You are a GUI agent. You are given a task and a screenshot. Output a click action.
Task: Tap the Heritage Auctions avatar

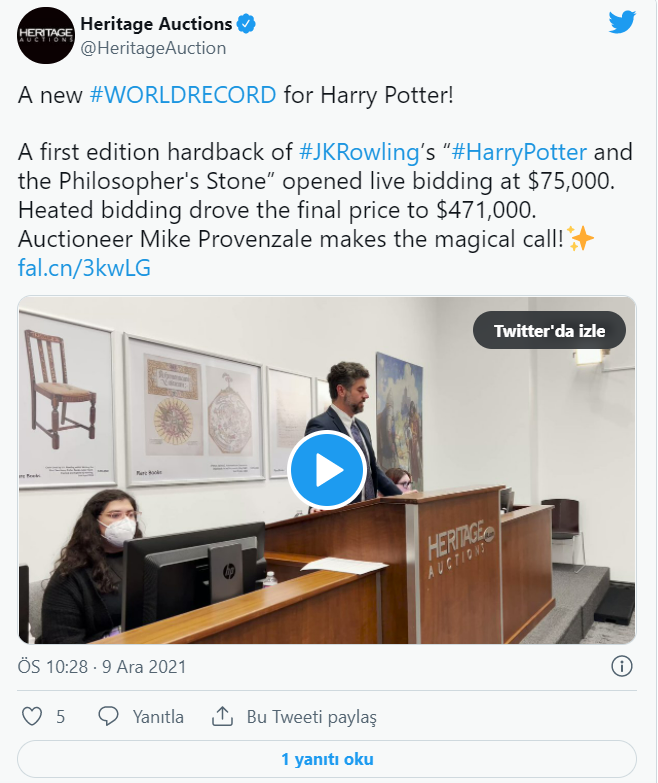46,35
